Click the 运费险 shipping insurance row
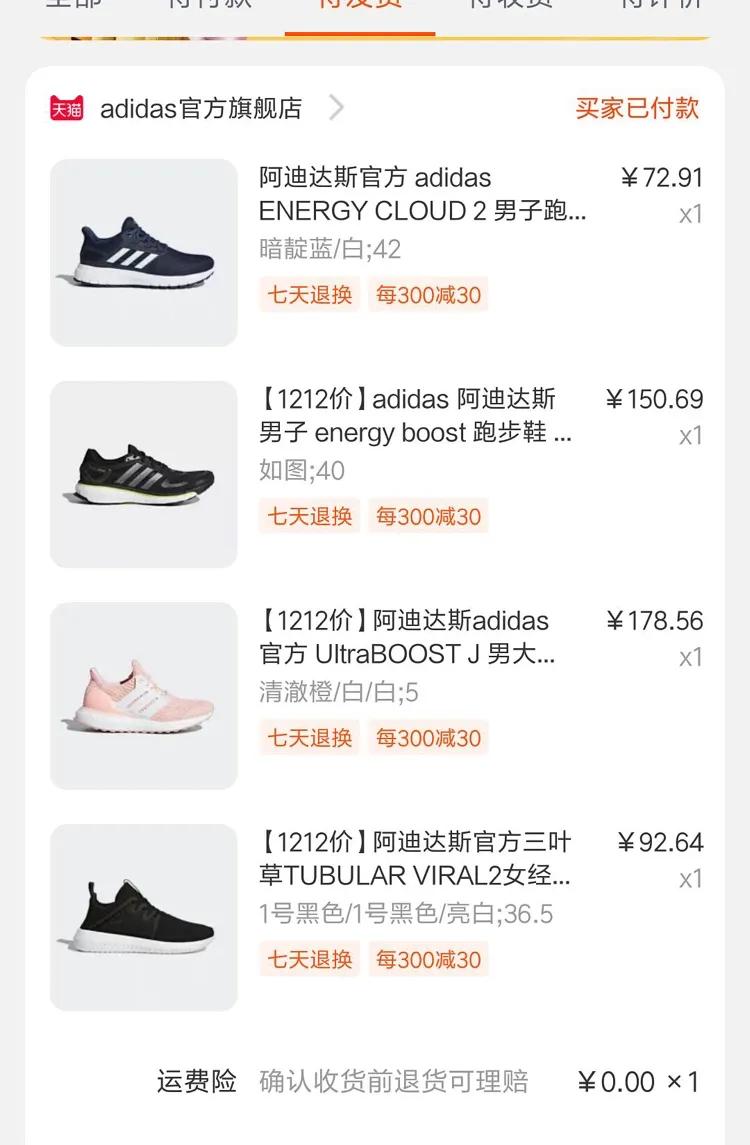 (x=196, y=1081)
